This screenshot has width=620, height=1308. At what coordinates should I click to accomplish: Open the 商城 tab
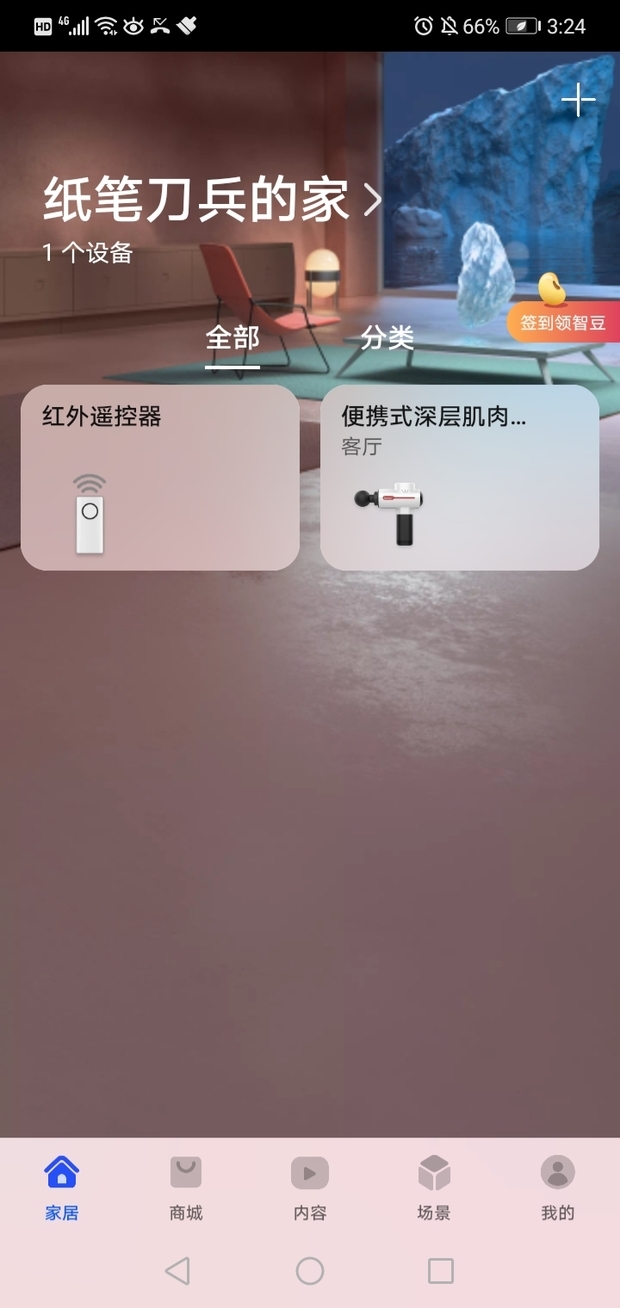(x=186, y=1188)
